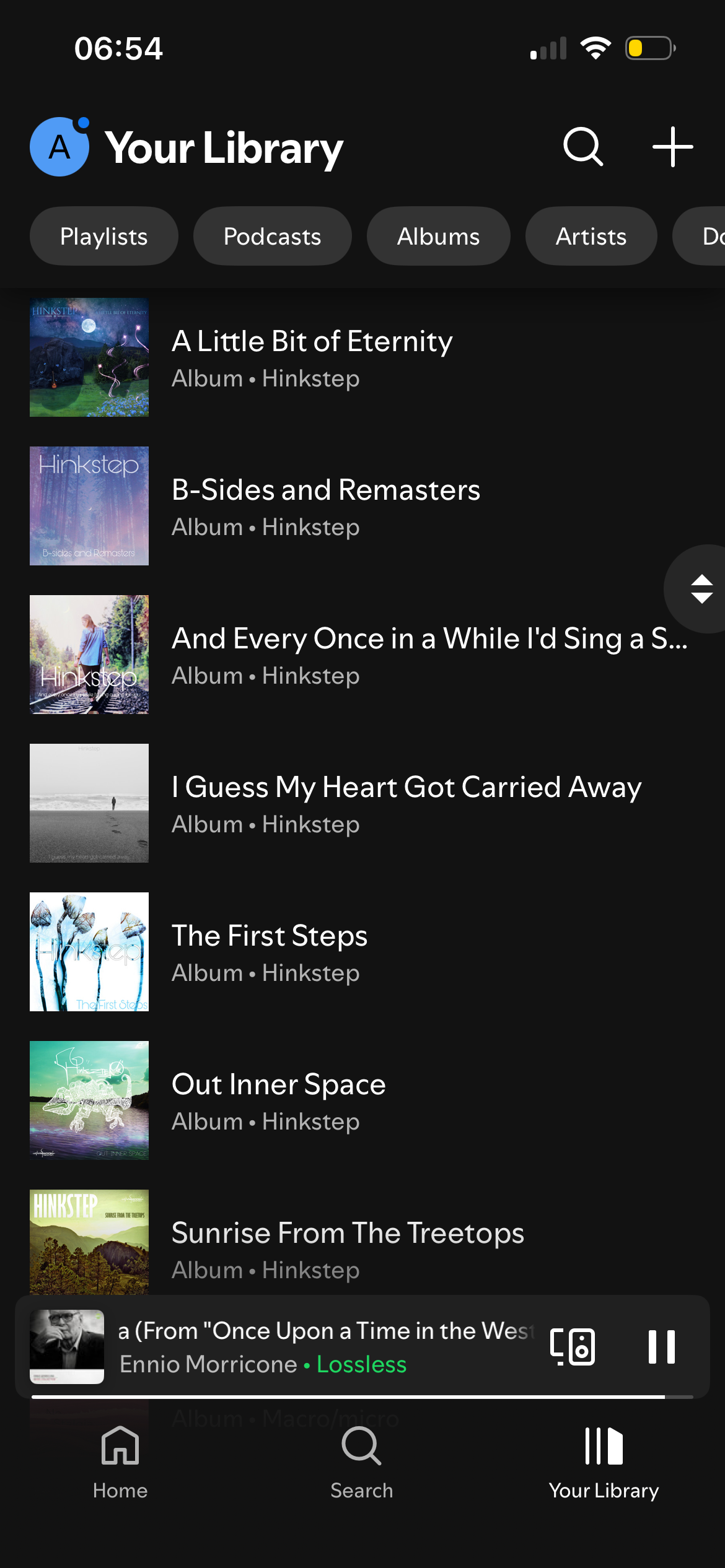Switch to the Search tab
Image resolution: width=725 pixels, height=1568 pixels.
coord(362,1461)
